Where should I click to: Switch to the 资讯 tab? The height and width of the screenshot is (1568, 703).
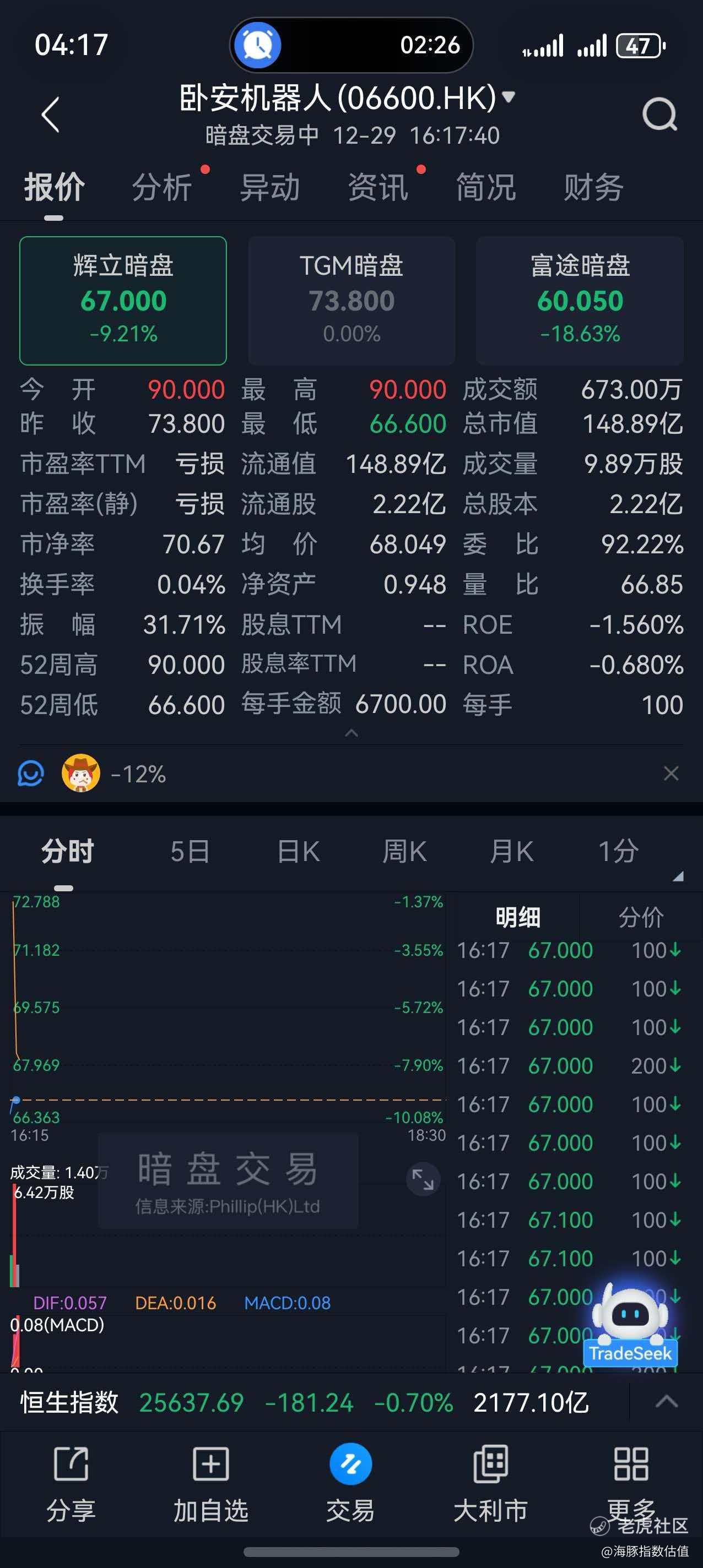pos(378,187)
